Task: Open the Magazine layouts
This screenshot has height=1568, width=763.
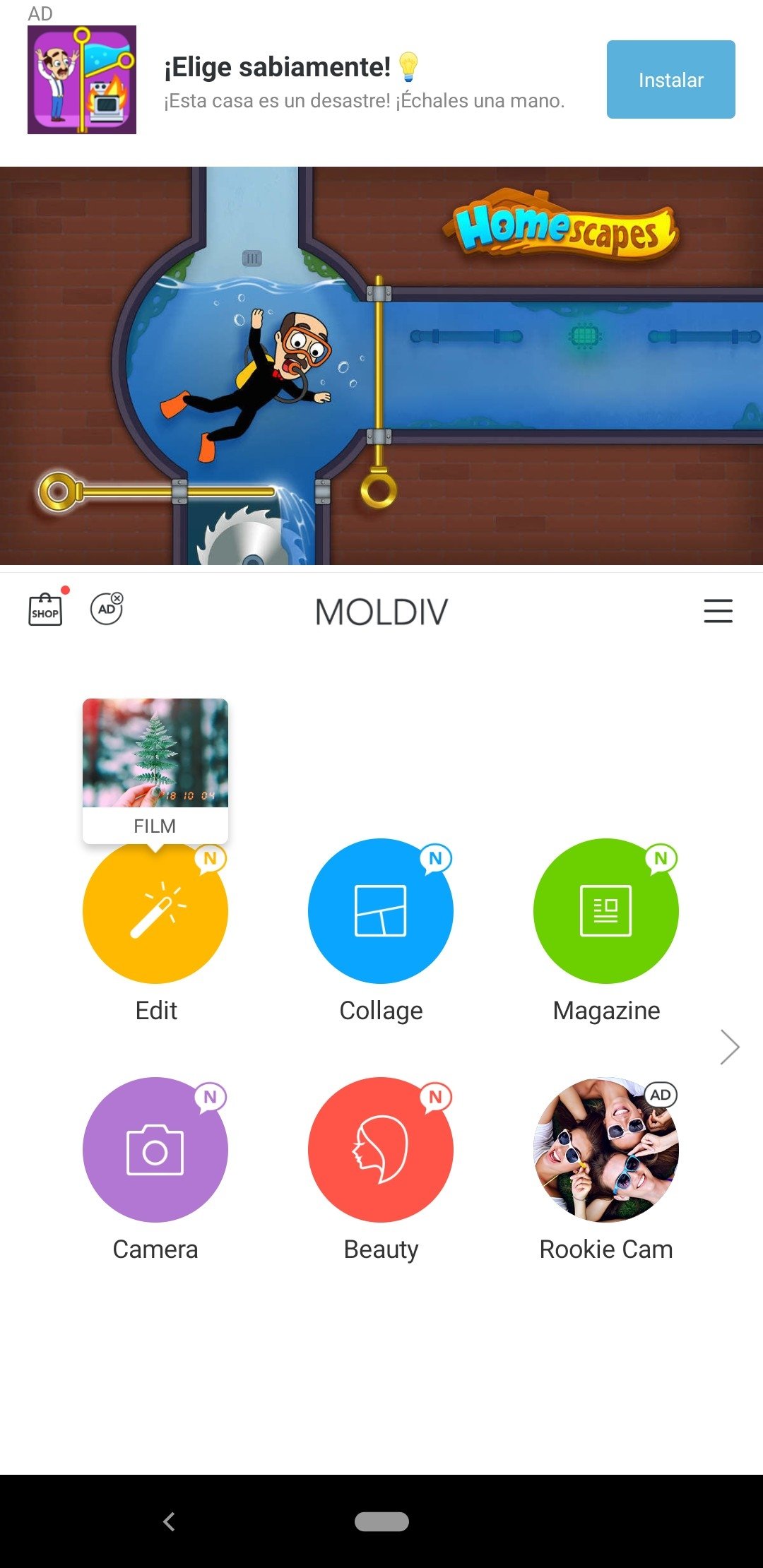Action: 605,911
